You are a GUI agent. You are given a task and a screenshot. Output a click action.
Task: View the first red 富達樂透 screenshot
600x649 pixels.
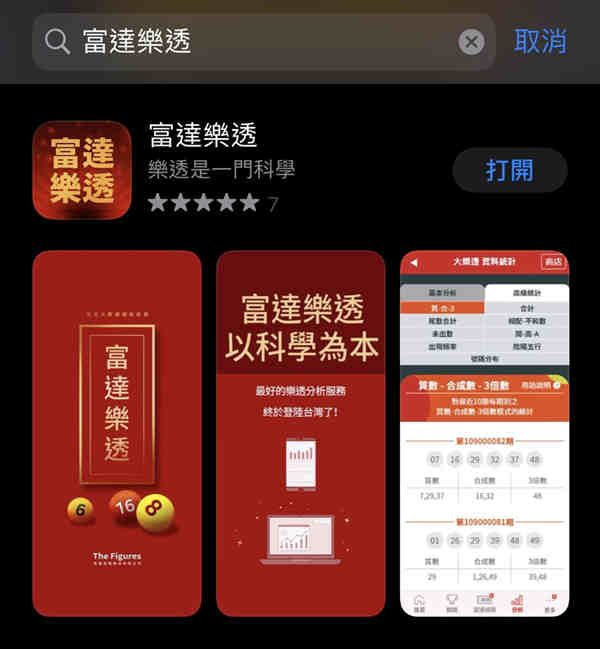tap(117, 433)
